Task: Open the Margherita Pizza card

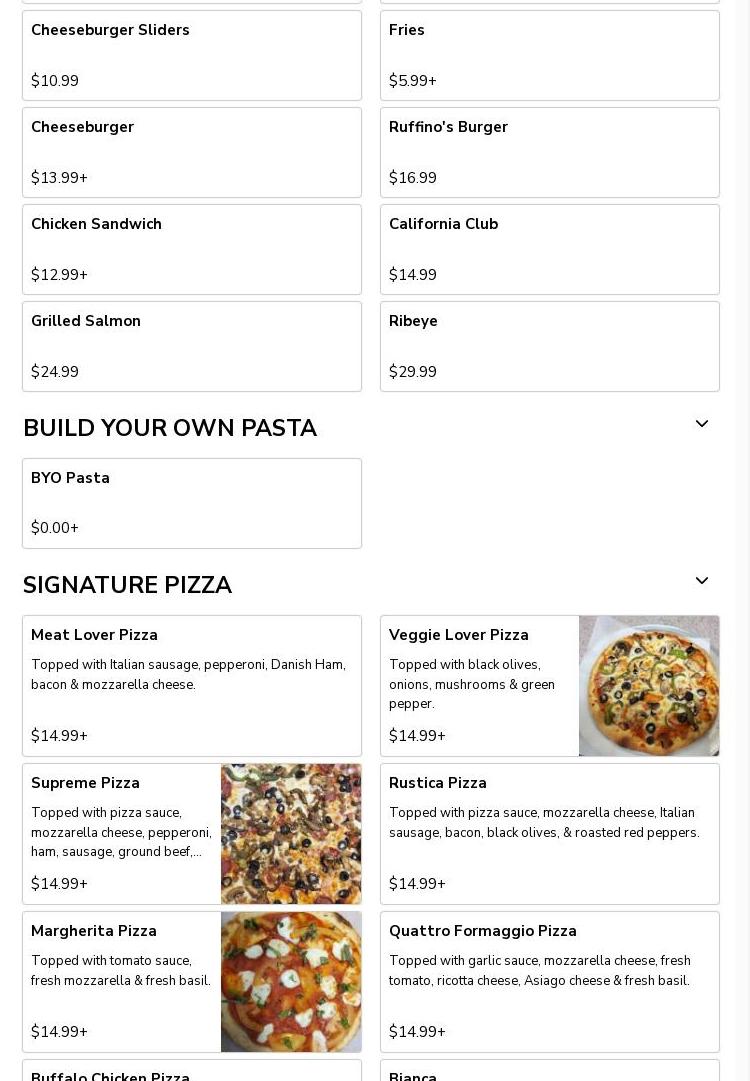Action: click(191, 981)
